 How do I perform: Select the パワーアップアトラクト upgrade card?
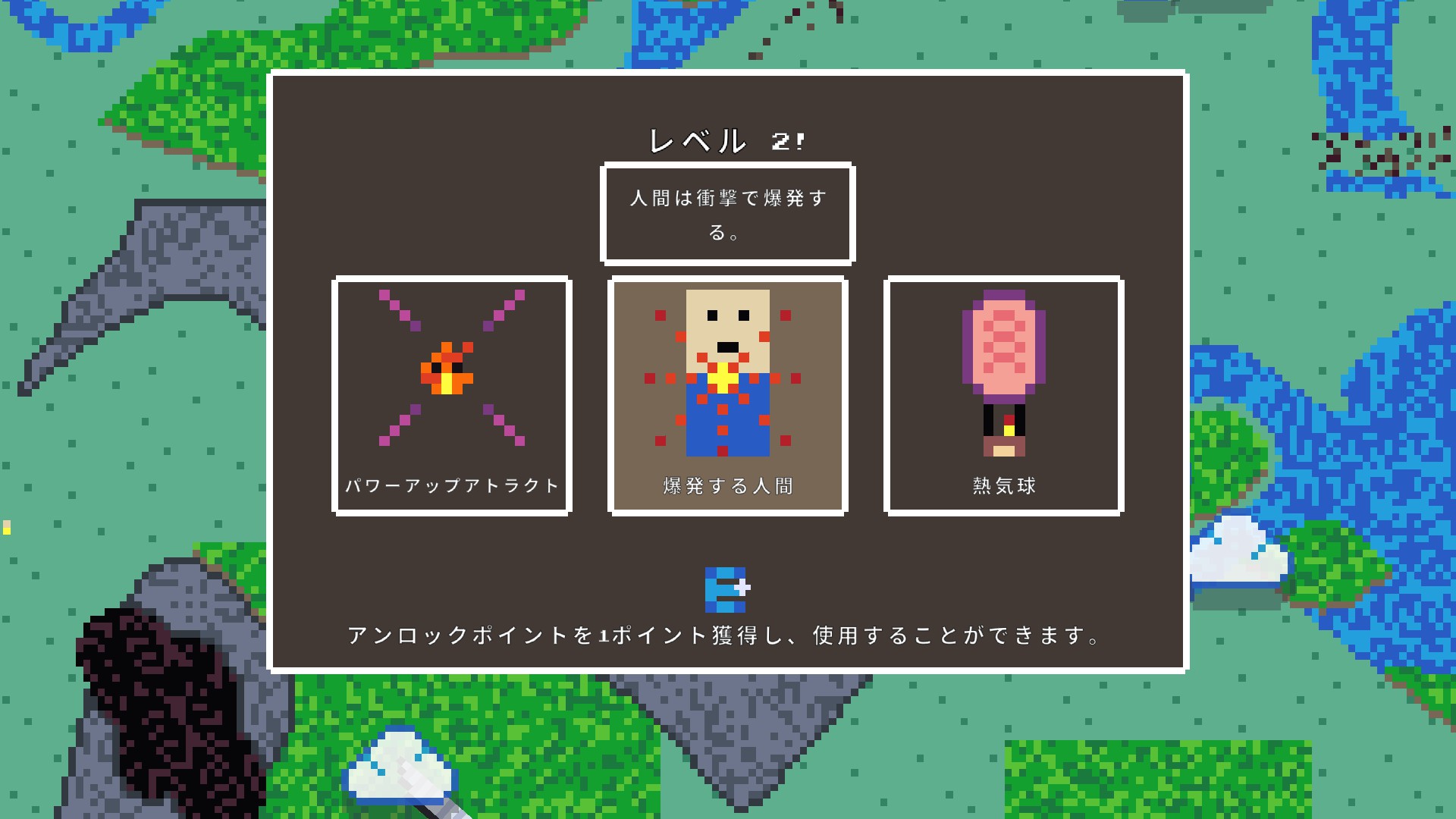click(452, 396)
